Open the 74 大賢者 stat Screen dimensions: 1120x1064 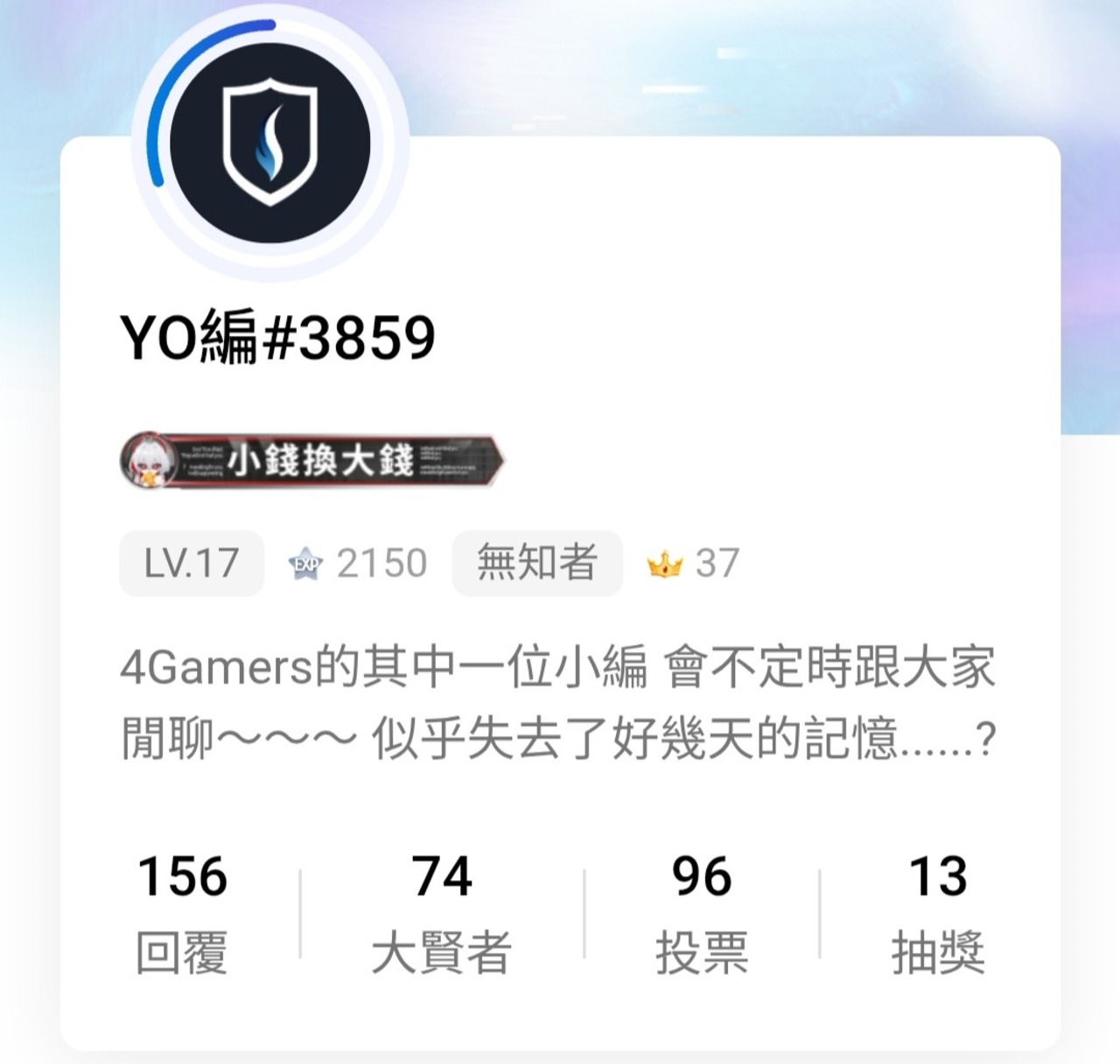(442, 913)
